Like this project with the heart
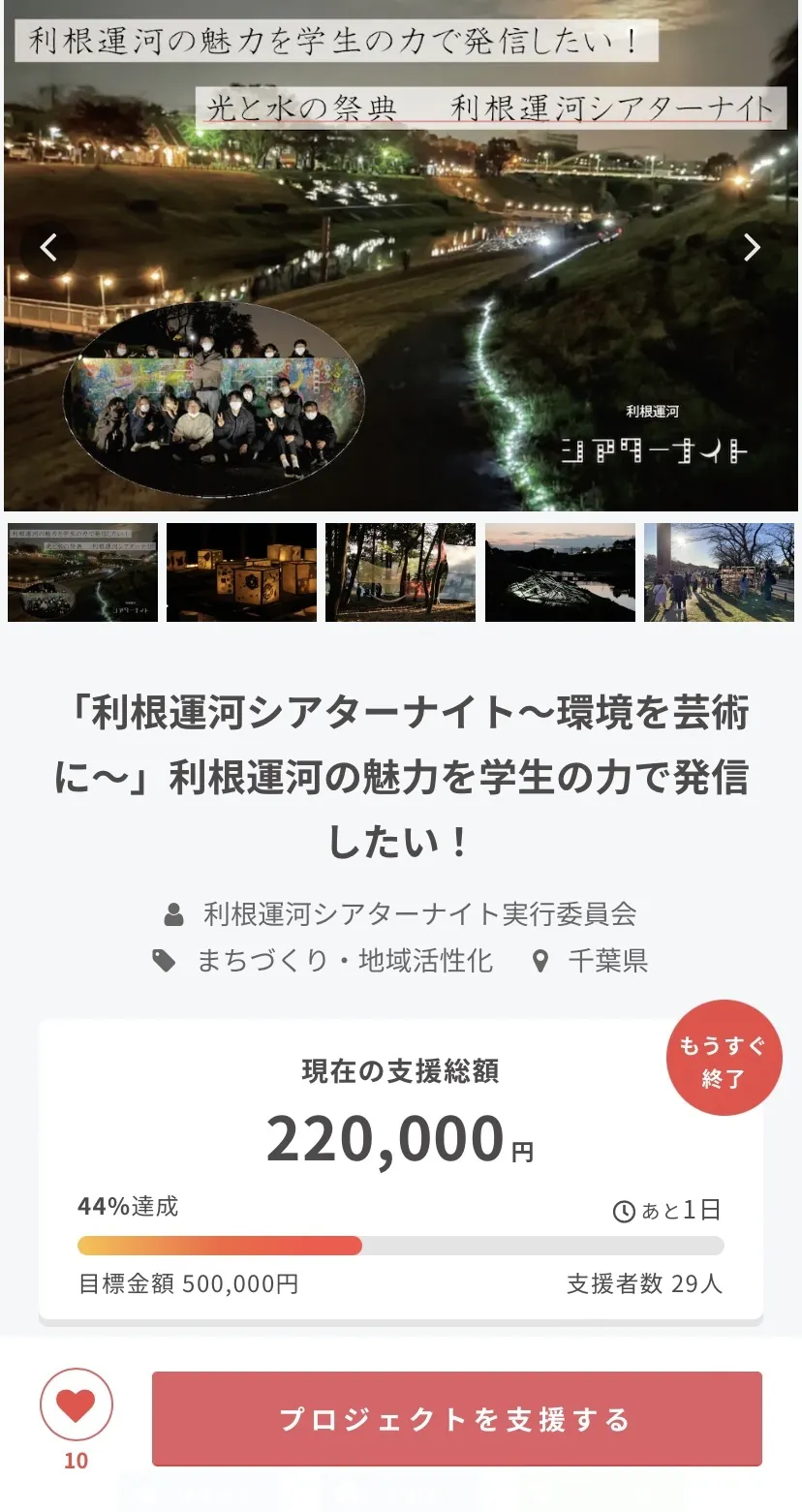 point(77,1404)
